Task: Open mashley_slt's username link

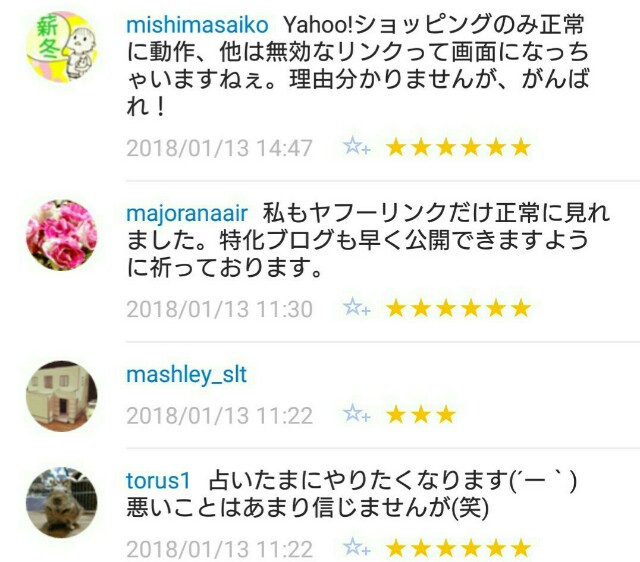Action: click(187, 375)
